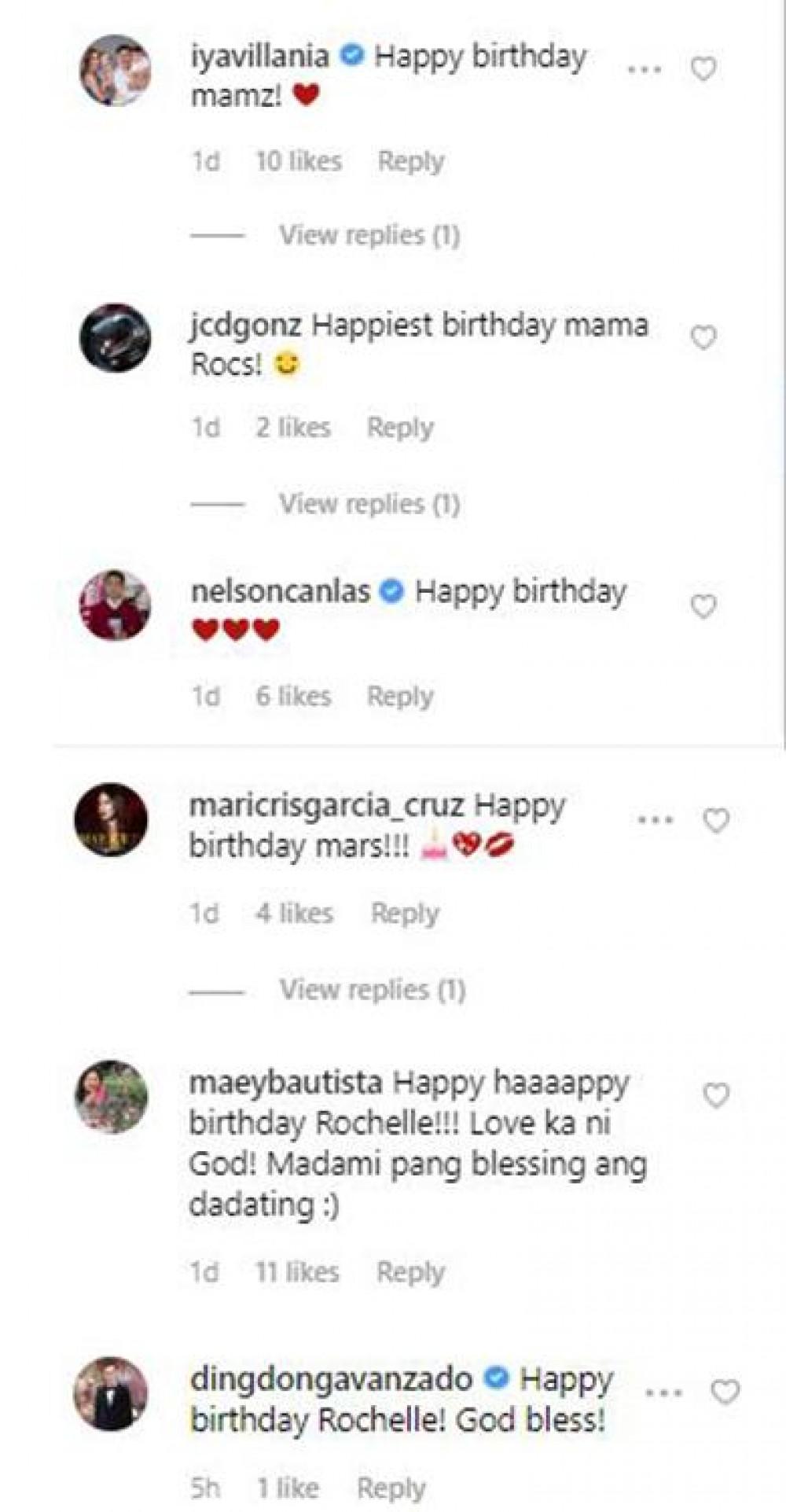This screenshot has height=1512, width=786.
Task: Open the maeybautista username link
Action: click(x=285, y=1083)
